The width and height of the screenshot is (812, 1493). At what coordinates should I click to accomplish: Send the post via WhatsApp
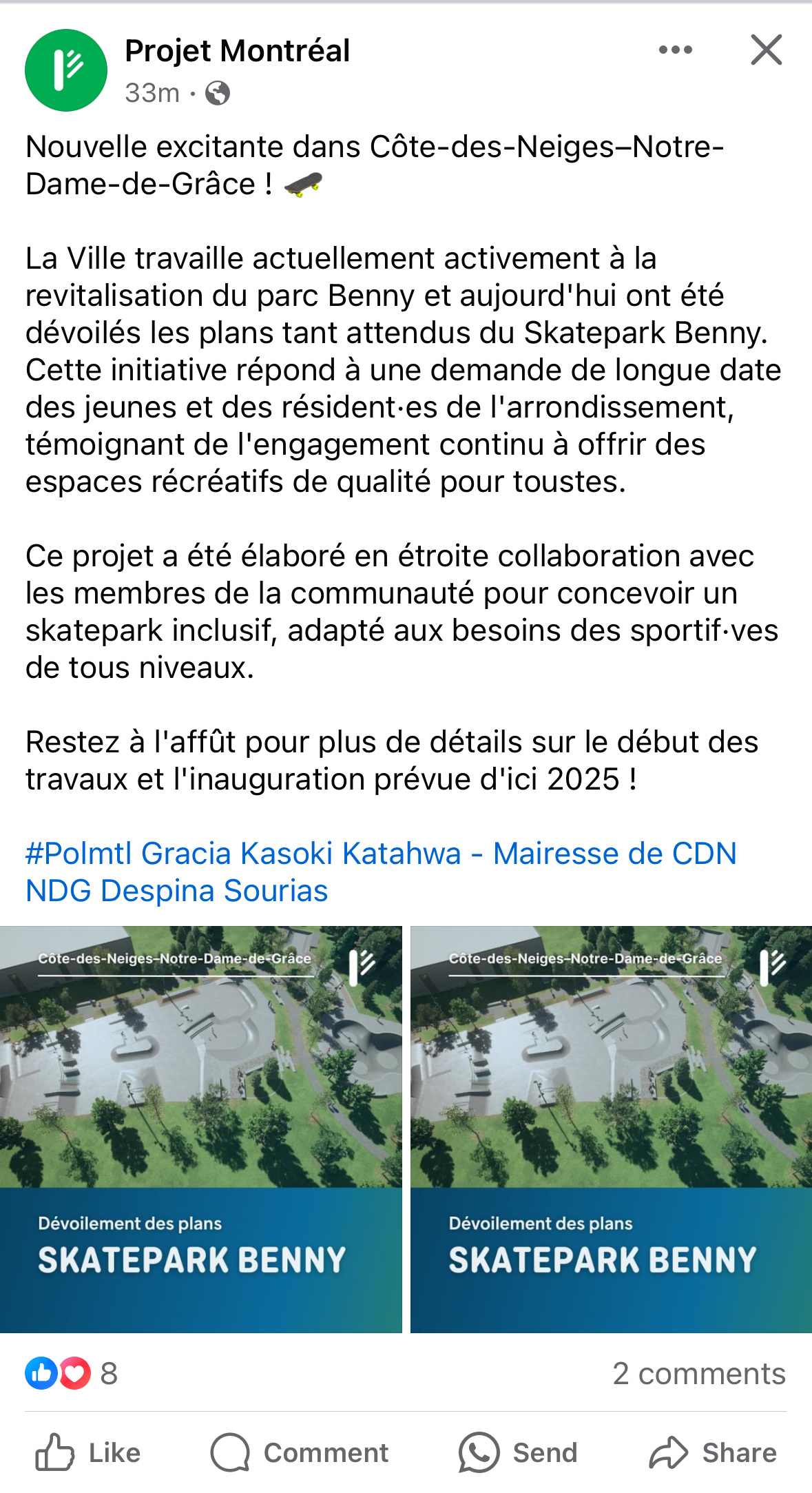pos(518,1452)
